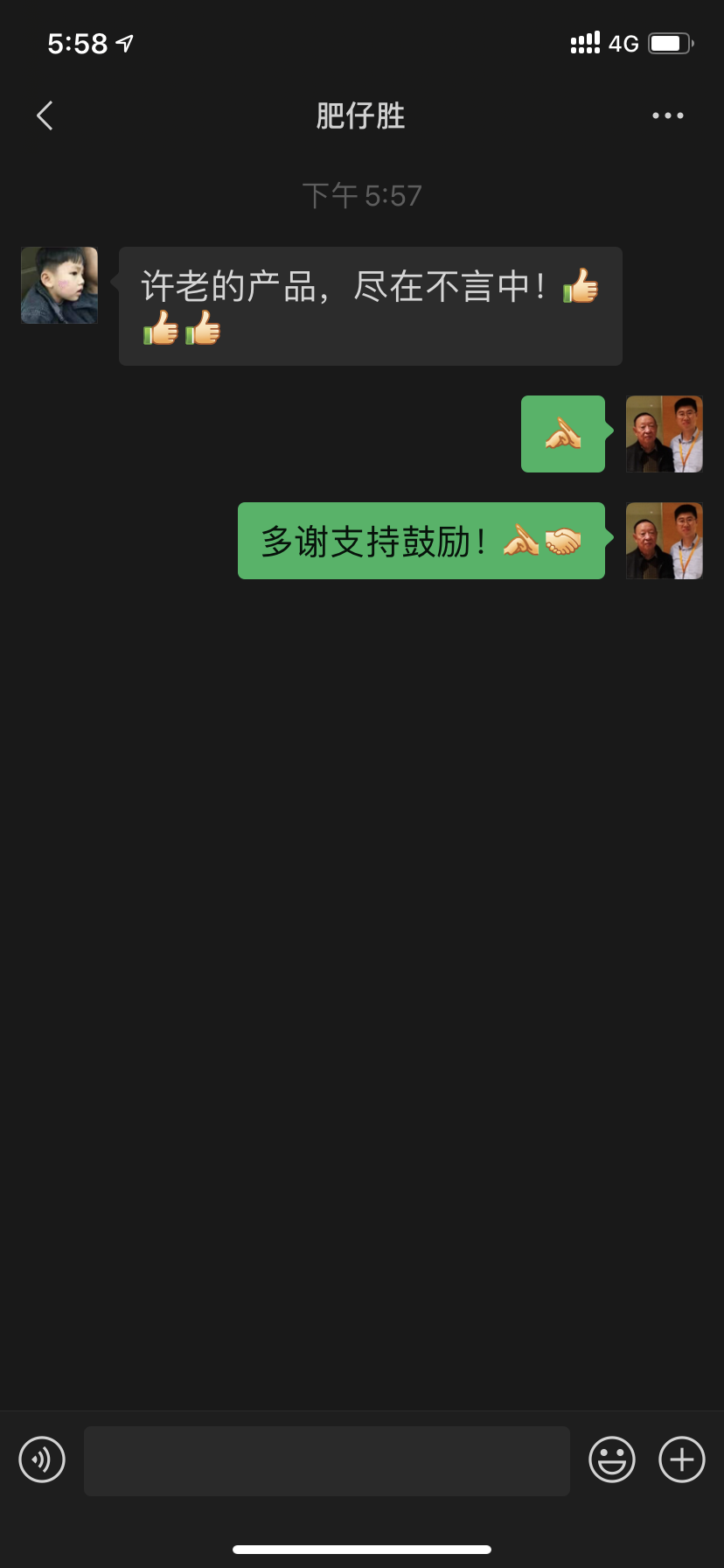Focus the message text field

pyautogui.click(x=326, y=1460)
